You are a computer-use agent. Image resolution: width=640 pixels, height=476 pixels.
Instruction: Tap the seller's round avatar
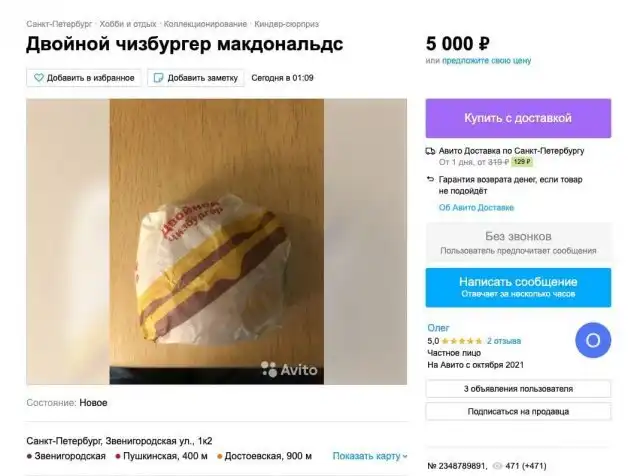[592, 340]
